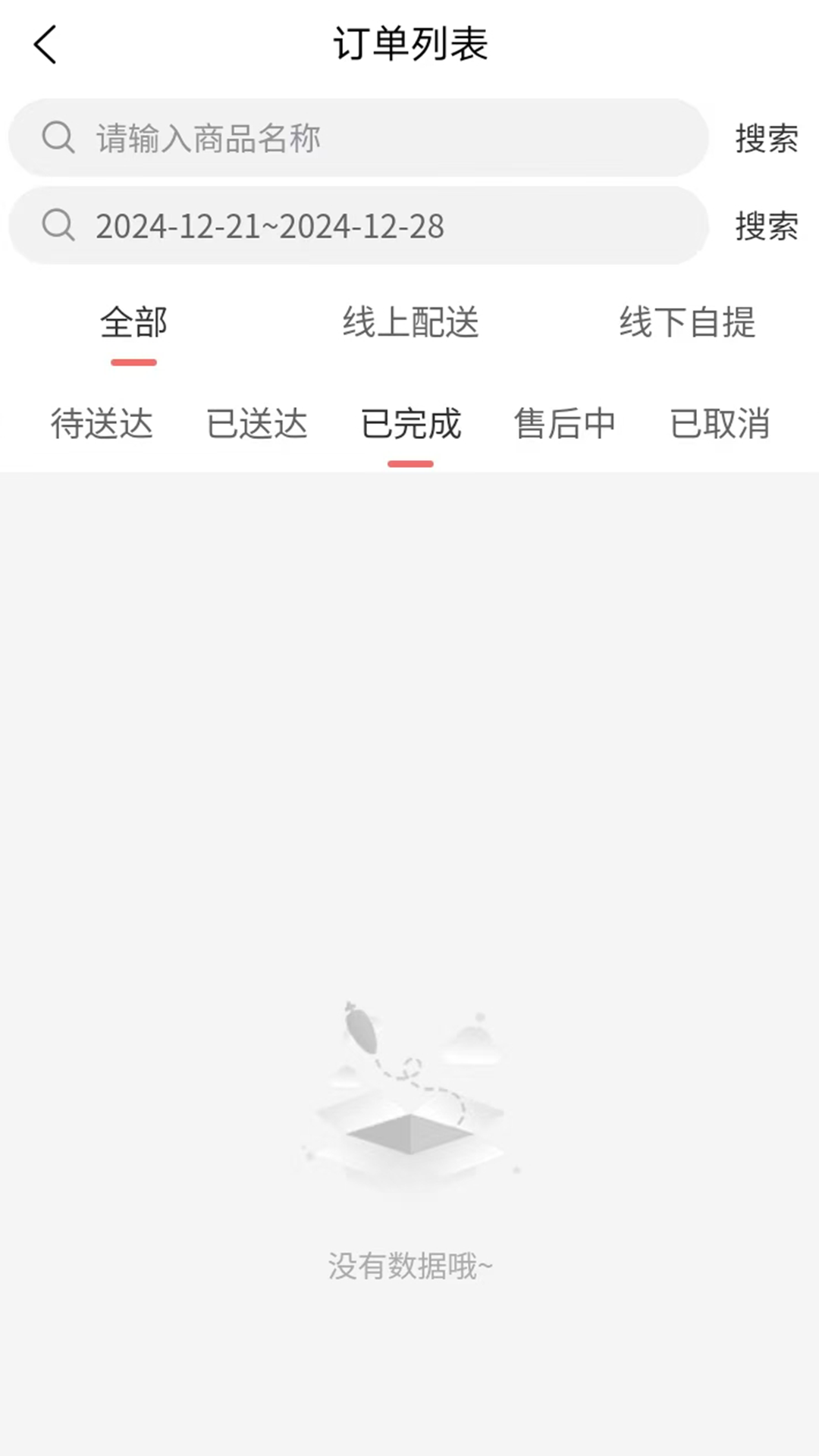Image resolution: width=819 pixels, height=1456 pixels.
Task: Click the 订单列表 page title
Action: pyautogui.click(x=409, y=44)
